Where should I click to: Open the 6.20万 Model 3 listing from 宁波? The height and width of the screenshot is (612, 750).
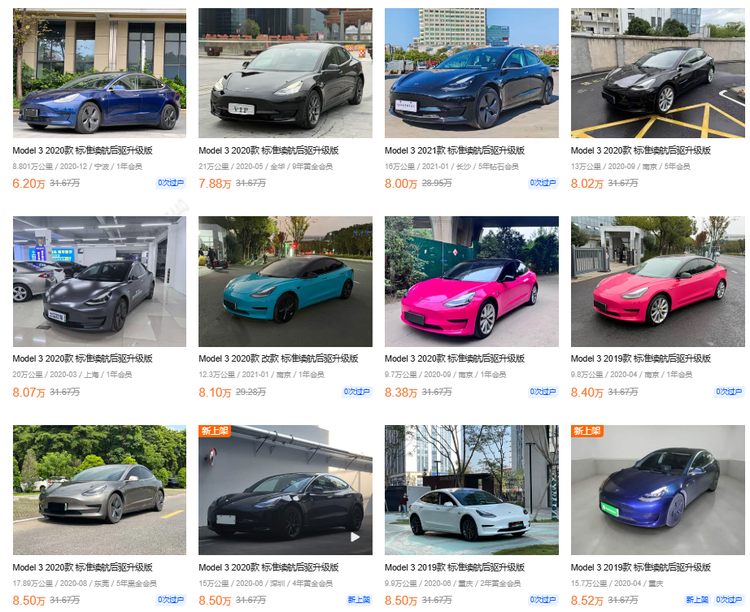[x=99, y=72]
